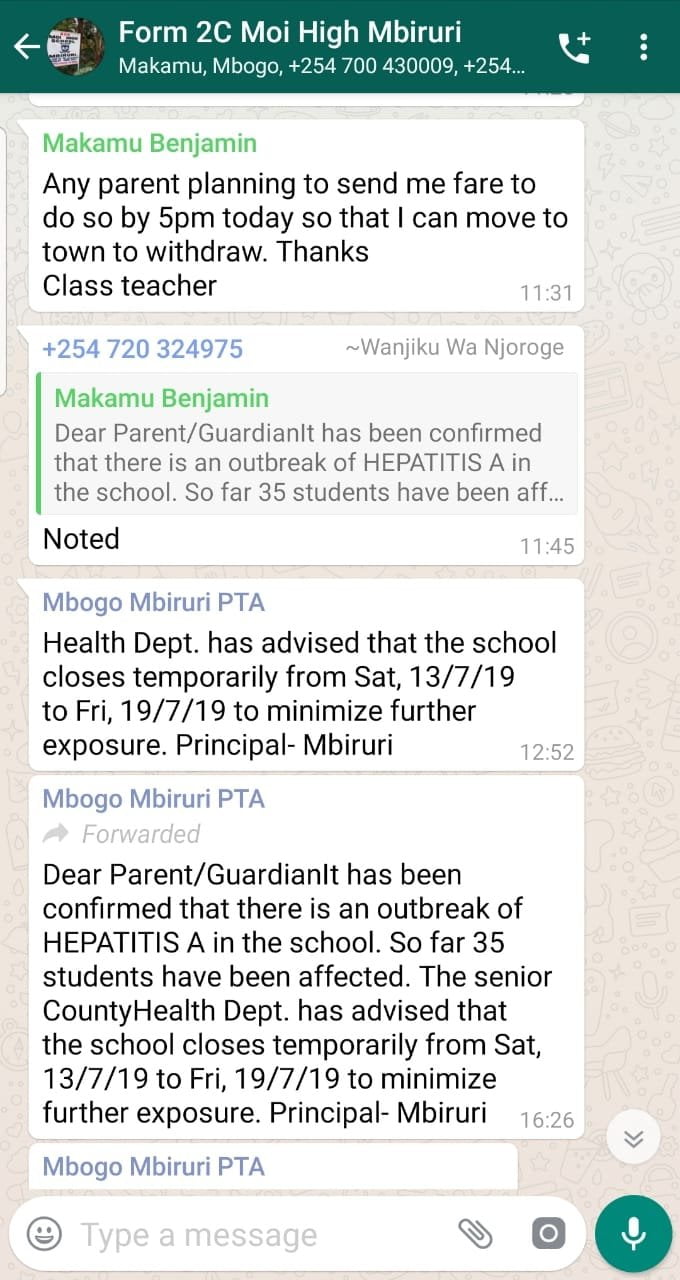The width and height of the screenshot is (680, 1280).
Task: Open the camera from message bar
Action: 547,1234
